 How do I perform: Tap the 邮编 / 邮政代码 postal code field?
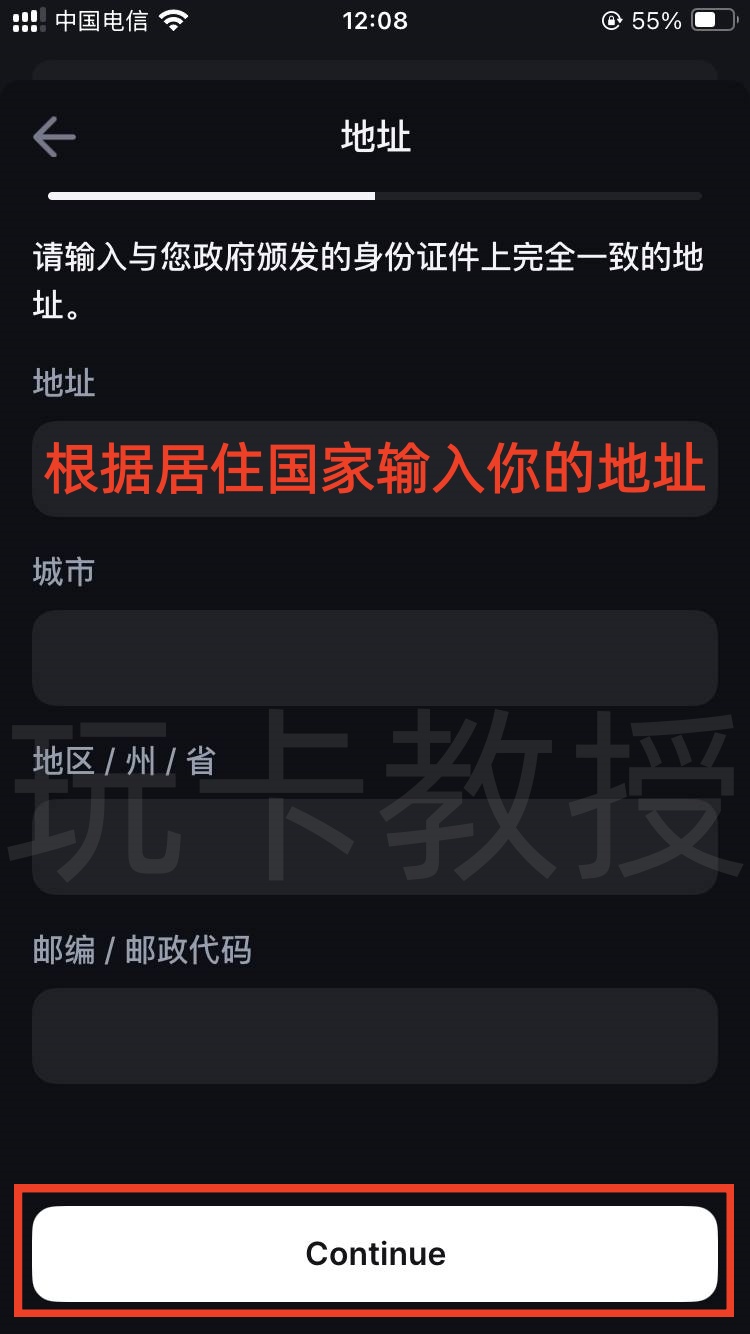(x=375, y=1036)
